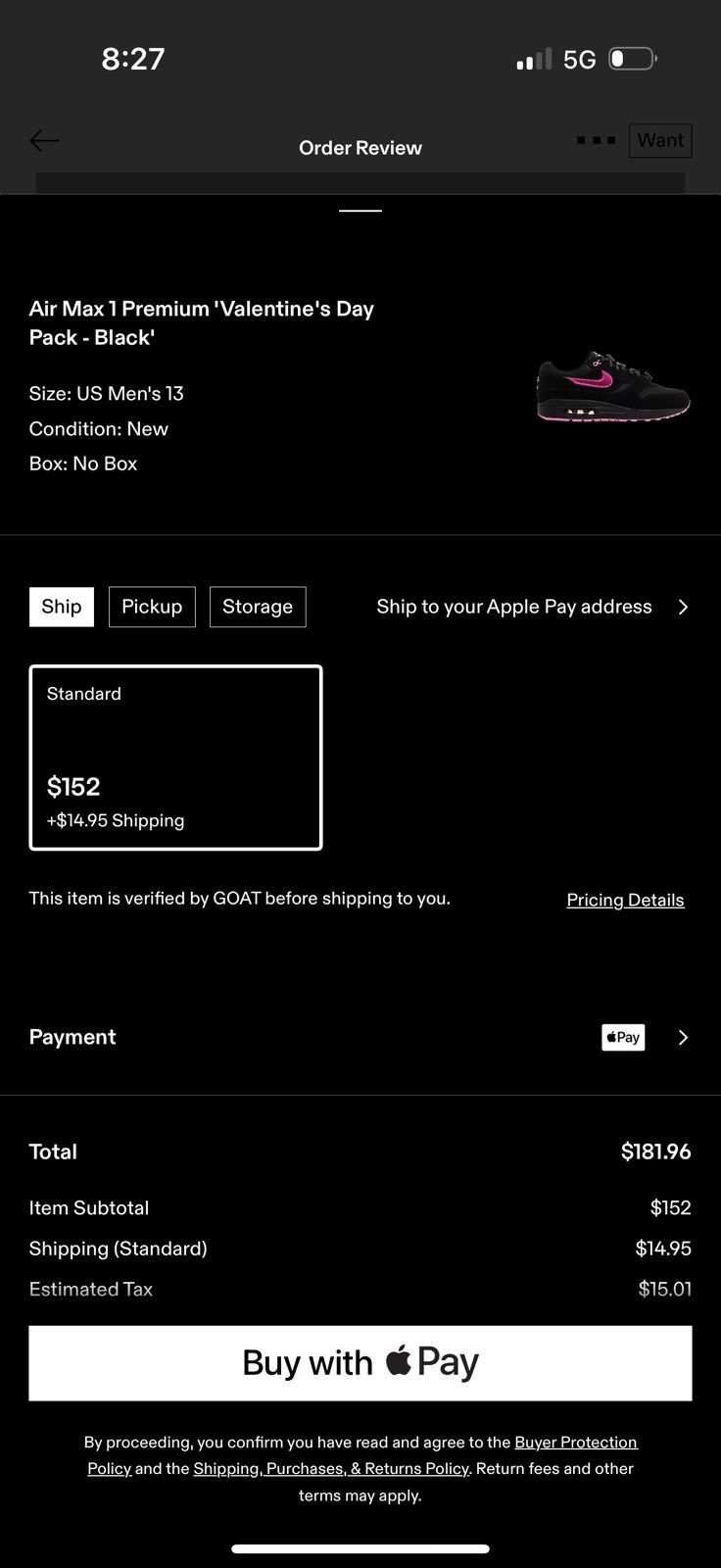721x1568 pixels.
Task: Go back with the arrow icon
Action: 45,141
